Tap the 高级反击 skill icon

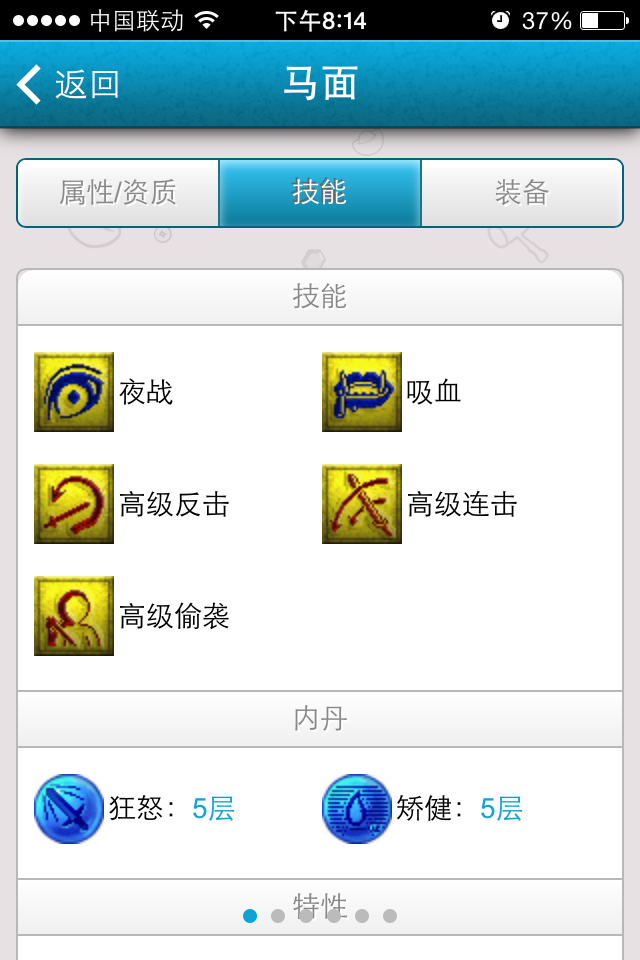74,504
